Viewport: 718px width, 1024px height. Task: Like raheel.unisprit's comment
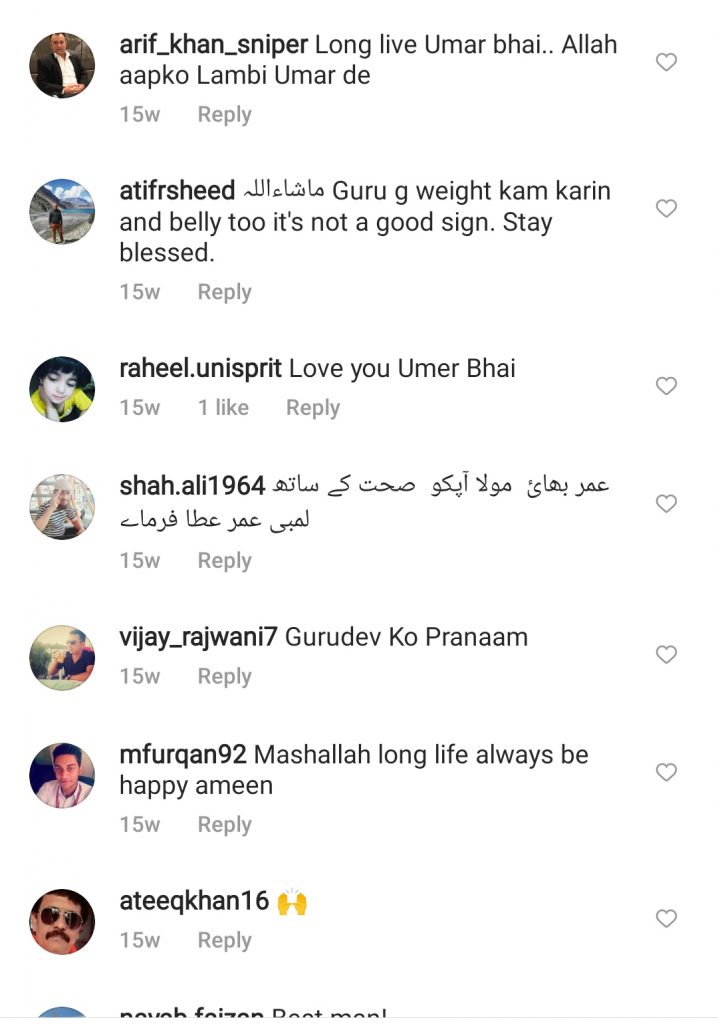pos(666,385)
